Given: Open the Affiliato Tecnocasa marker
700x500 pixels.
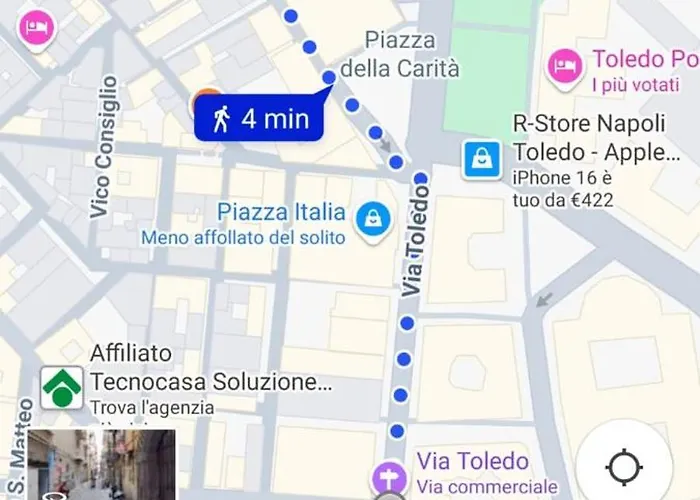Looking at the screenshot, I should point(61,388).
